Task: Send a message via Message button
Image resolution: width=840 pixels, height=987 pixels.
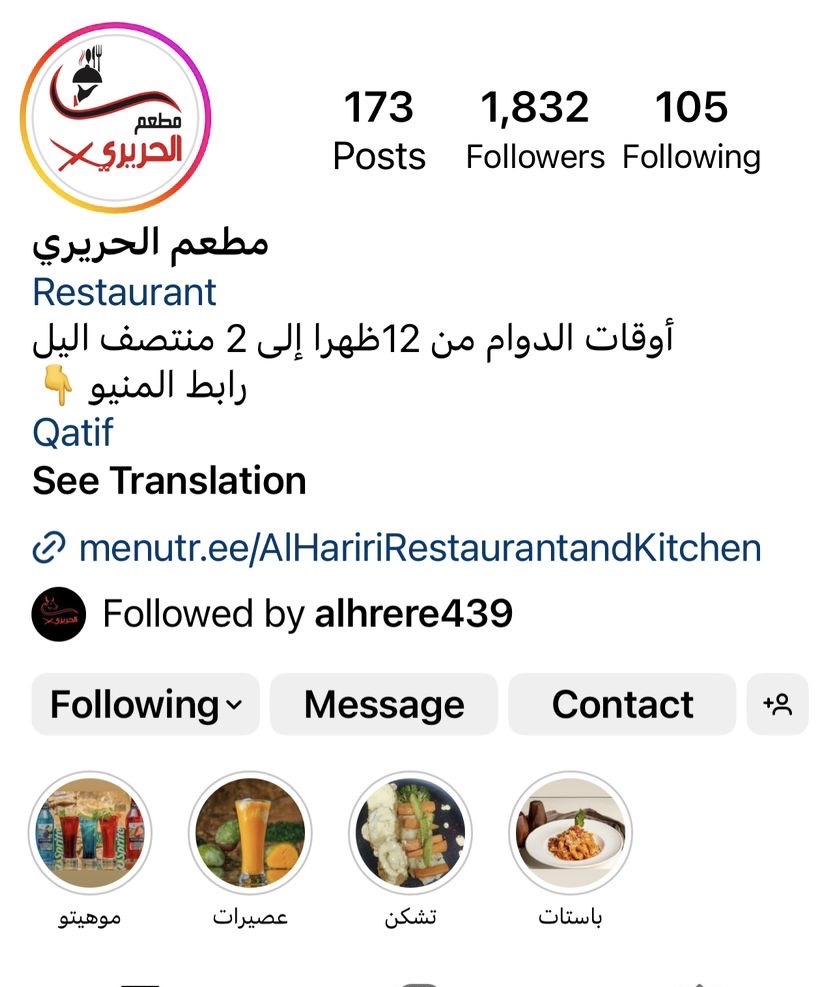Action: click(x=384, y=705)
